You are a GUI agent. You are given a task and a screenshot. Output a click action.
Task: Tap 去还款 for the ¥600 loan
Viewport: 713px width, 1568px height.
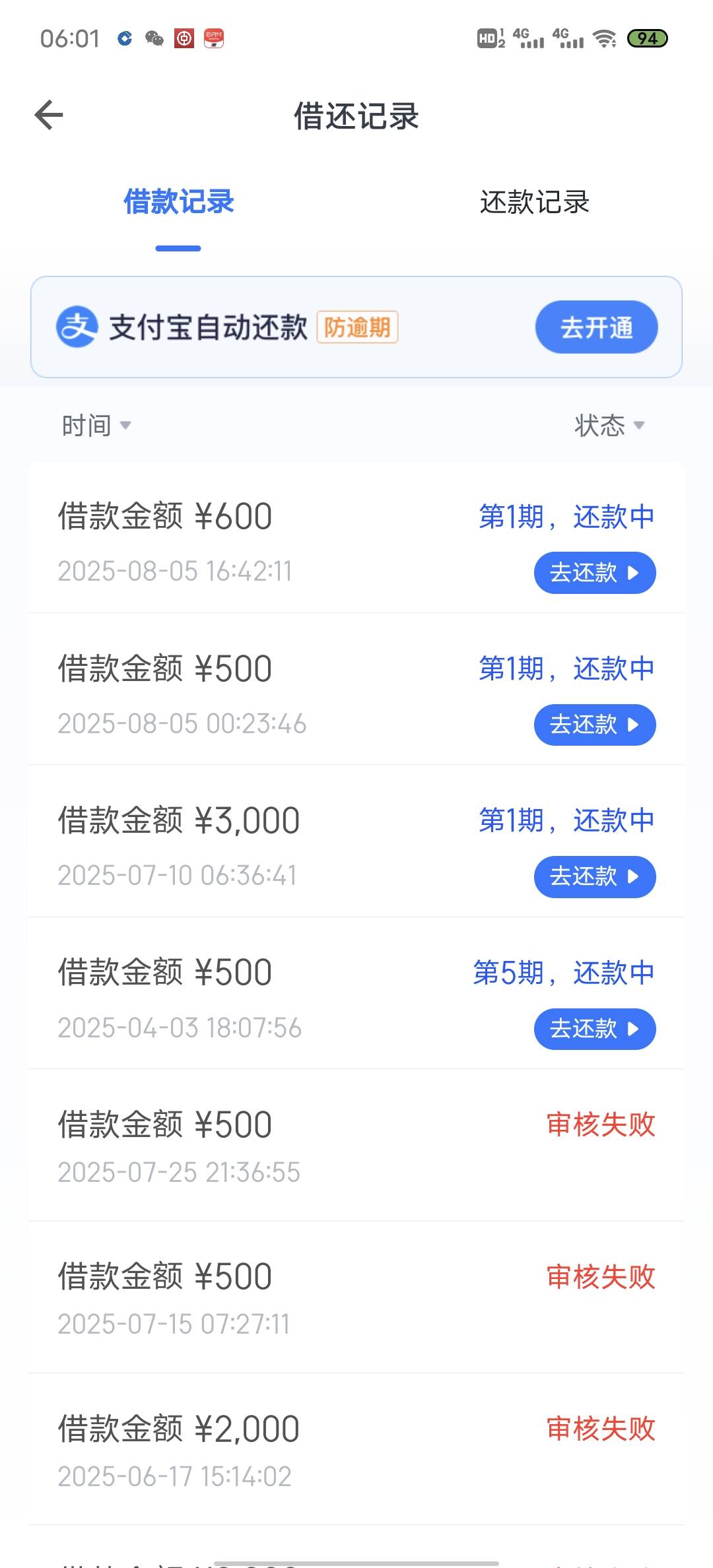tap(595, 573)
